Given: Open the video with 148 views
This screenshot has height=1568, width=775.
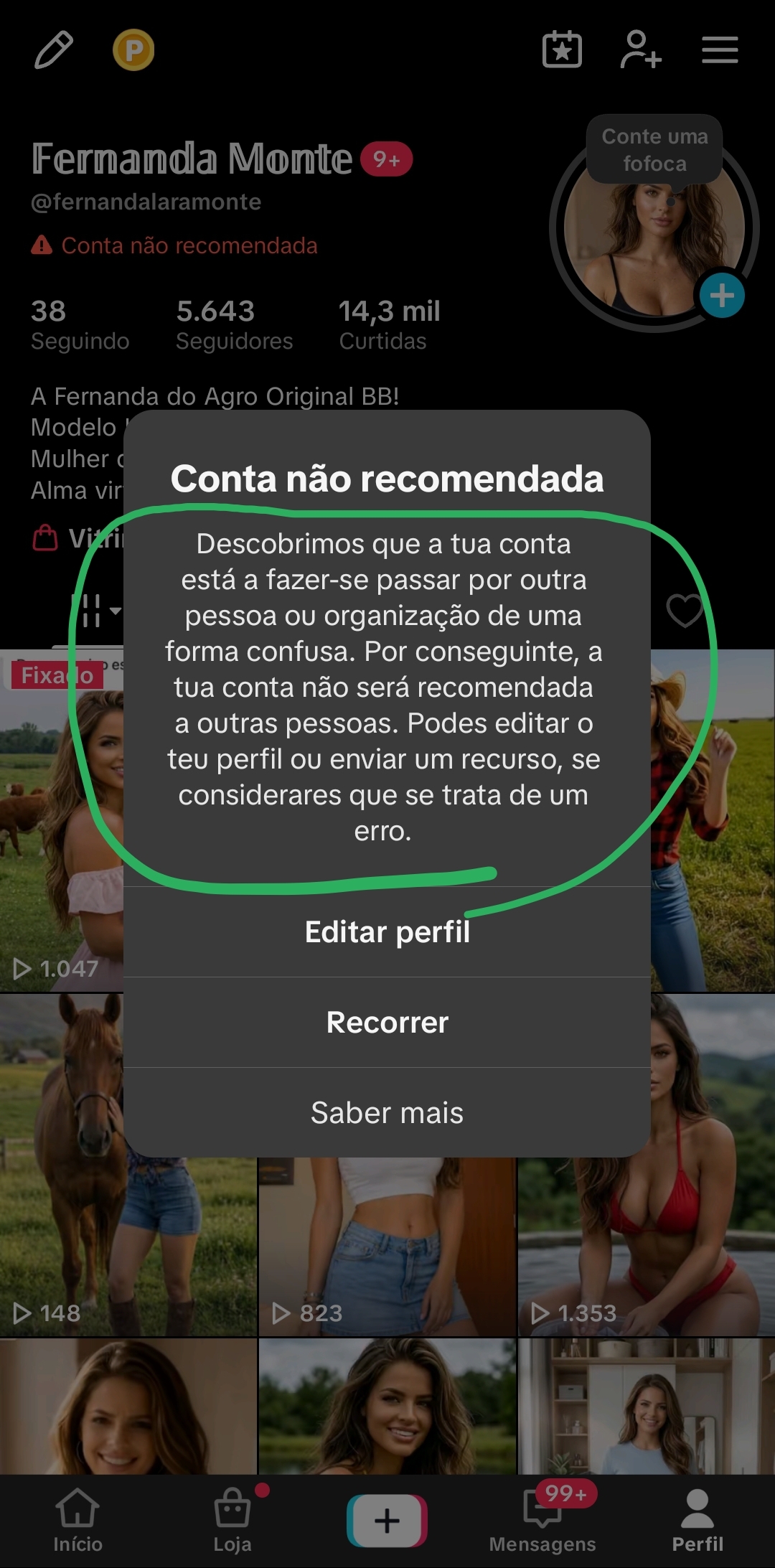Looking at the screenshot, I should click(128, 1165).
